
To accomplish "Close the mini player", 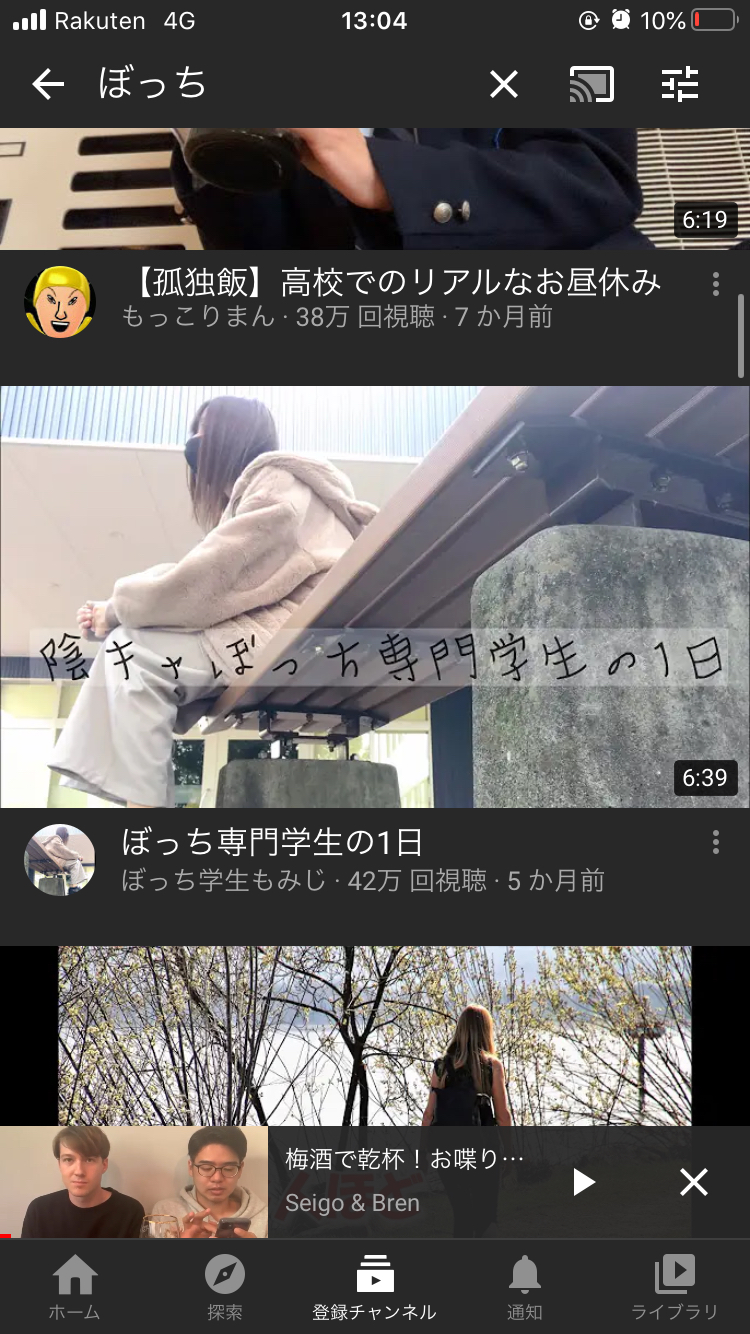I will tap(693, 1183).
